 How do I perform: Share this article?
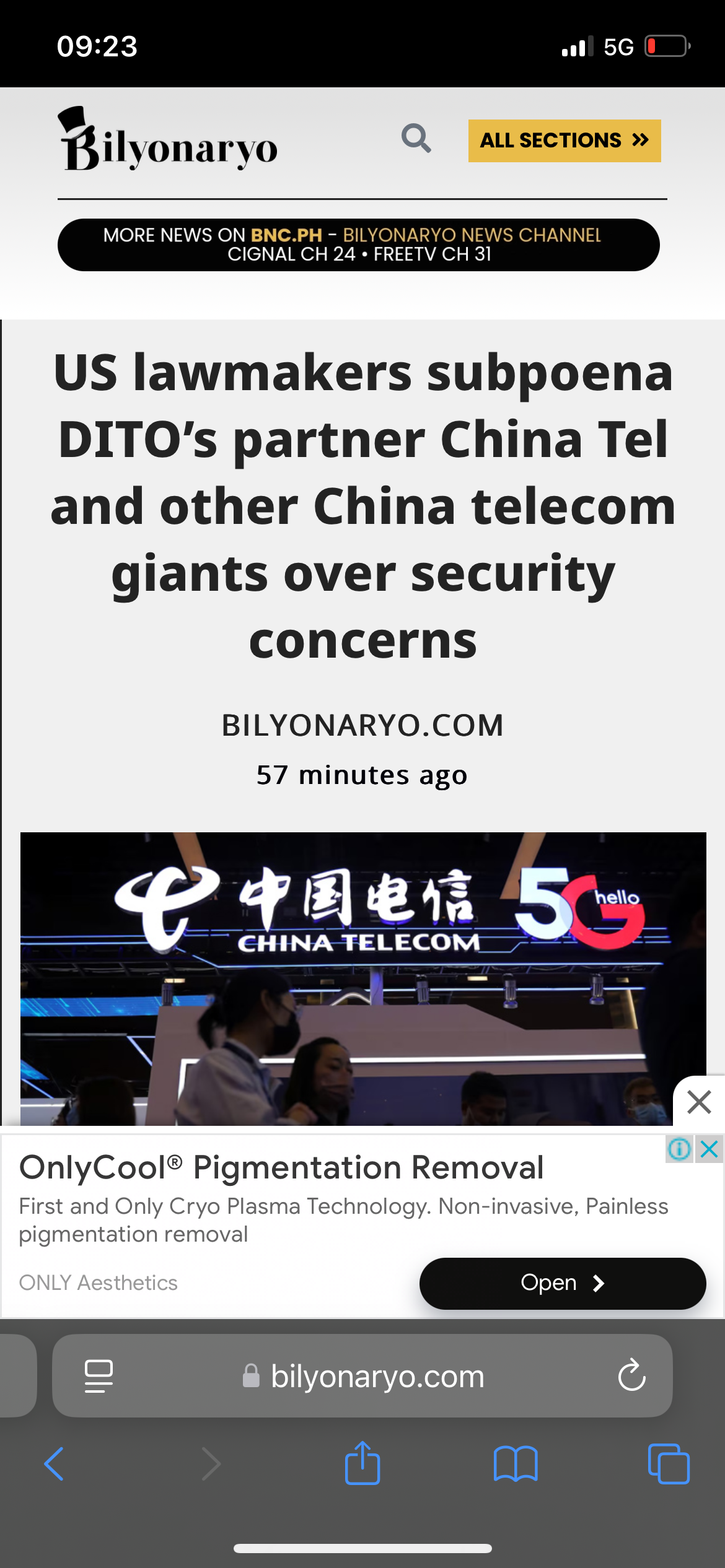(362, 1463)
